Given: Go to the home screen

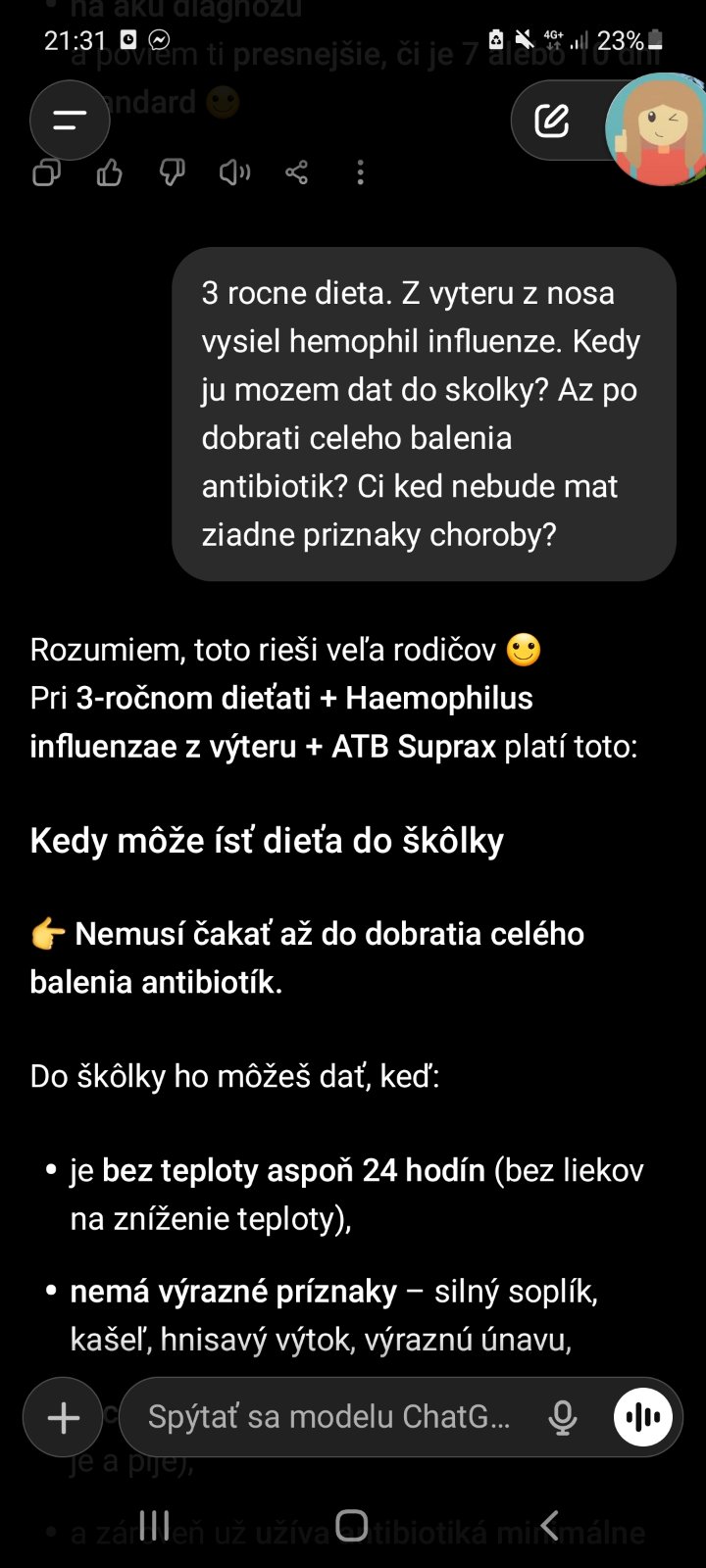Looking at the screenshot, I should [352, 1525].
